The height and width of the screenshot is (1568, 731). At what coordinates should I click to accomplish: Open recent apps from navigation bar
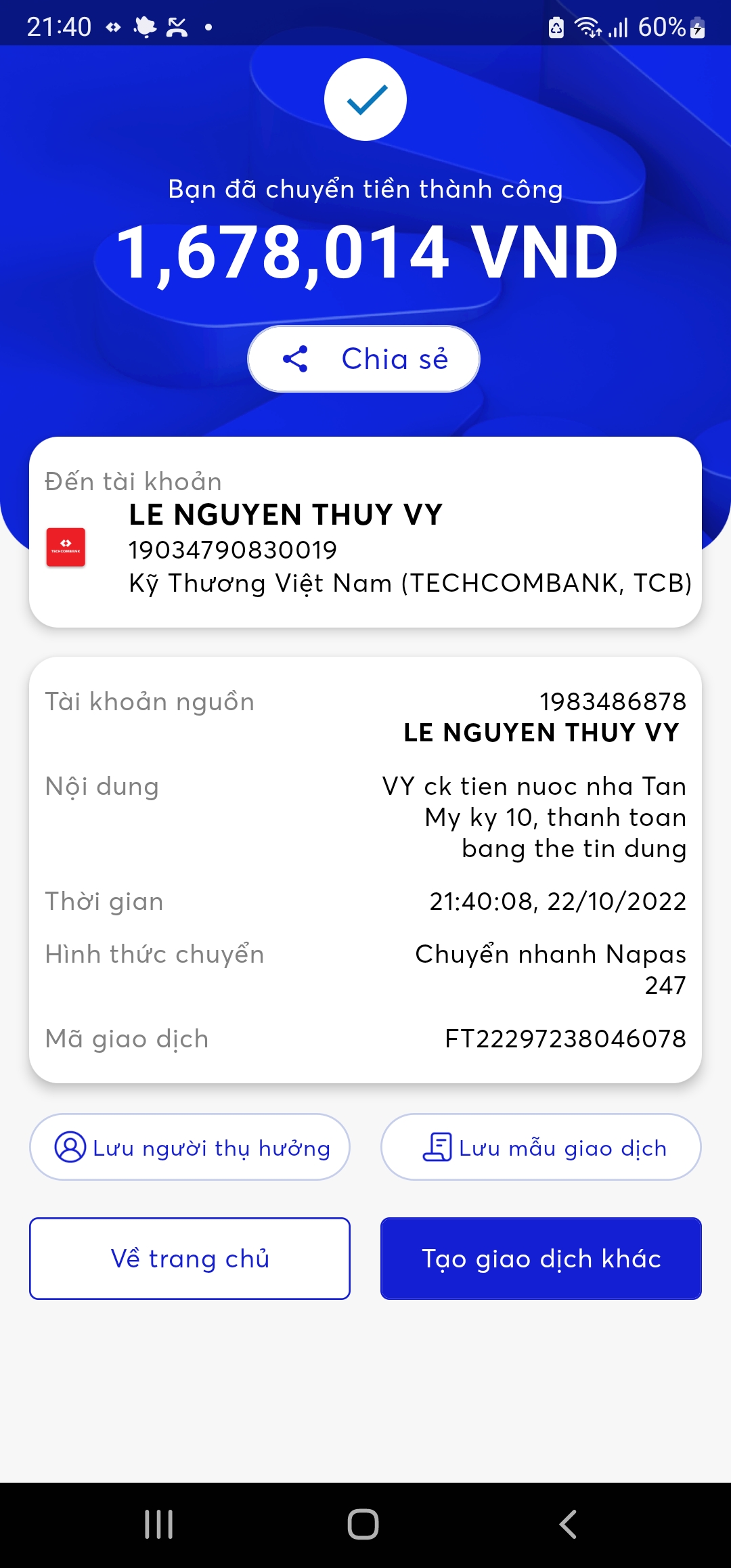pyautogui.click(x=159, y=1524)
